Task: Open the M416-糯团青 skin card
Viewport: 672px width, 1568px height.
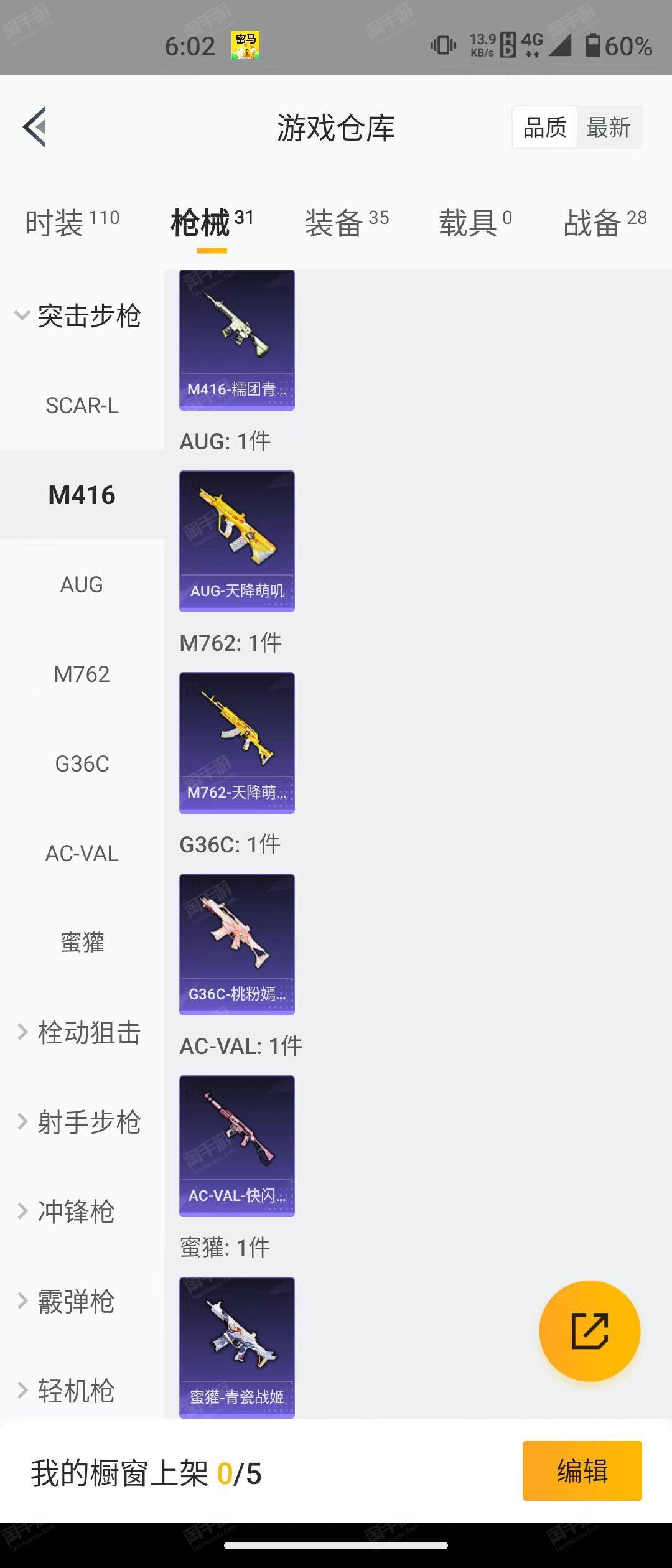Action: [236, 340]
